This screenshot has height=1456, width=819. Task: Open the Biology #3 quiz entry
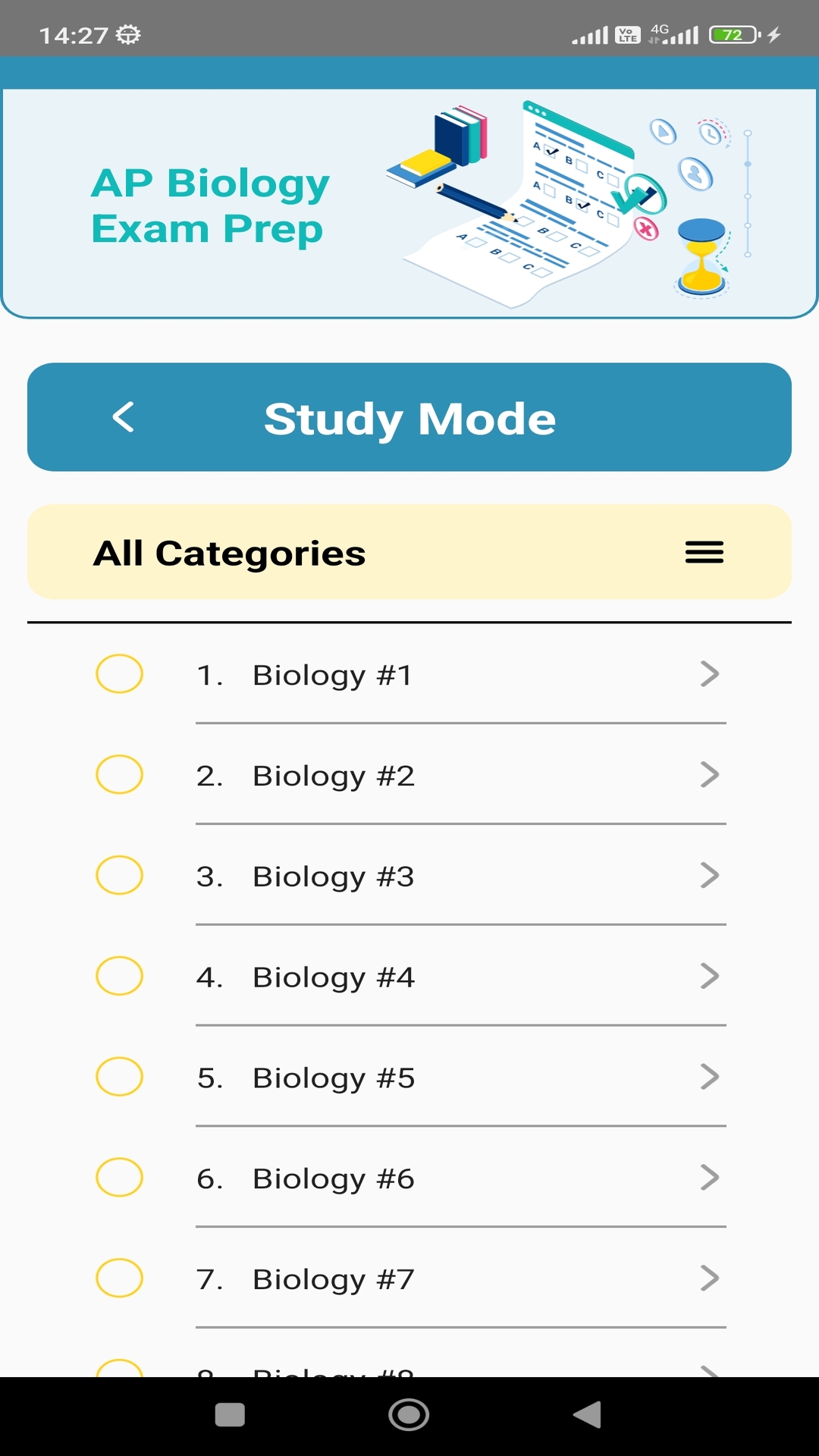pyautogui.click(x=332, y=876)
